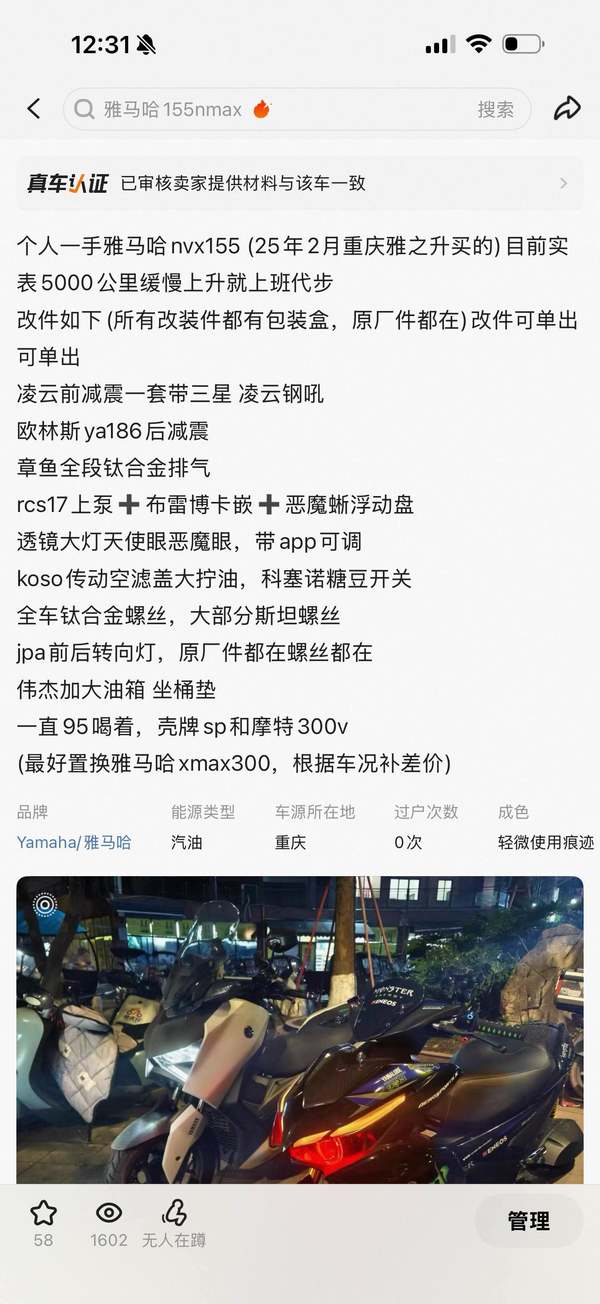View the motorcycle photo
Image resolution: width=600 pixels, height=1304 pixels.
[x=299, y=1030]
